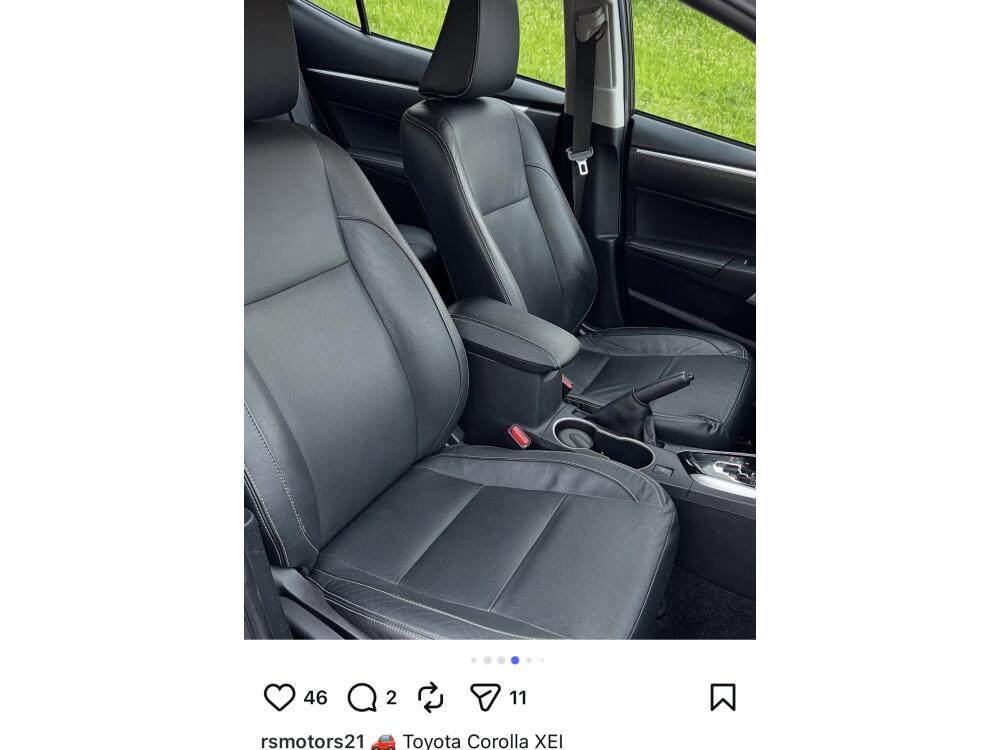Like the Toyota Corolla post
1000x750 pixels.
click(x=279, y=697)
